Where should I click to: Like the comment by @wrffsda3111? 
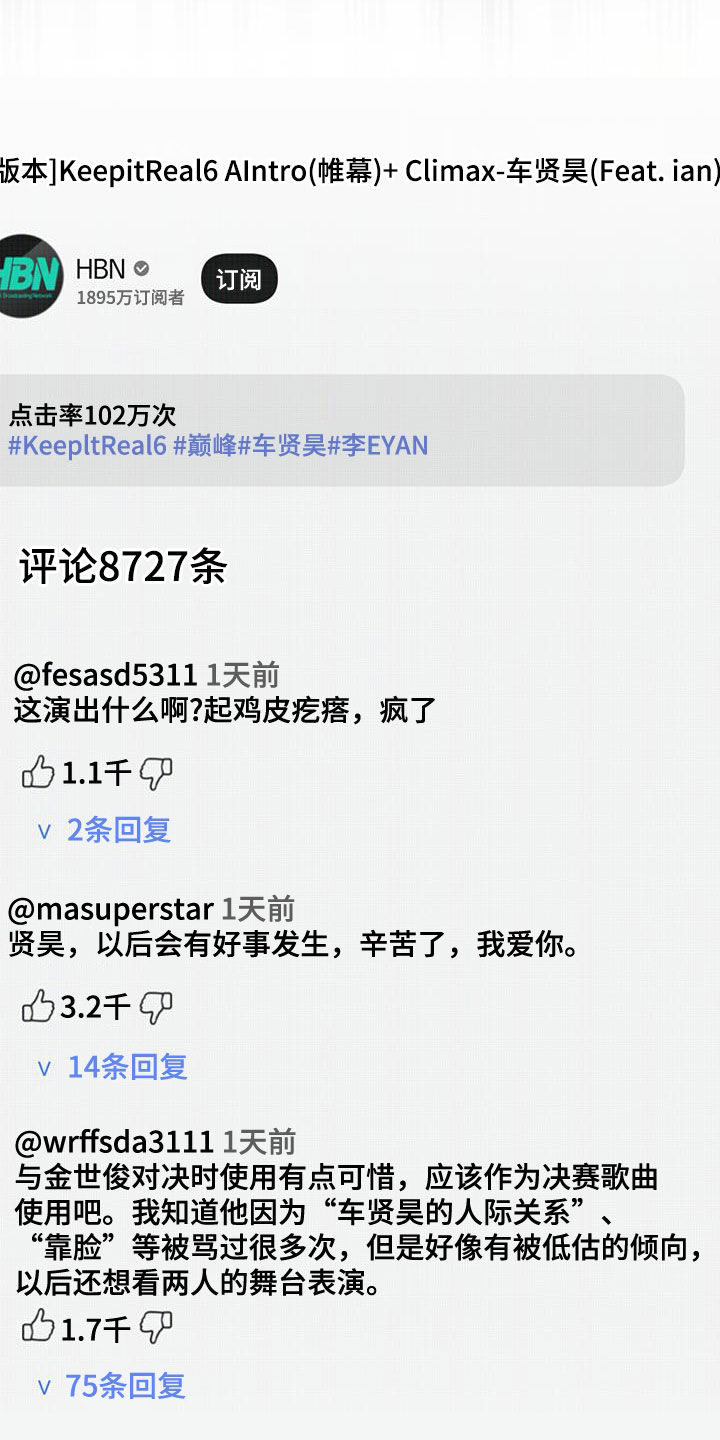pos(38,1328)
